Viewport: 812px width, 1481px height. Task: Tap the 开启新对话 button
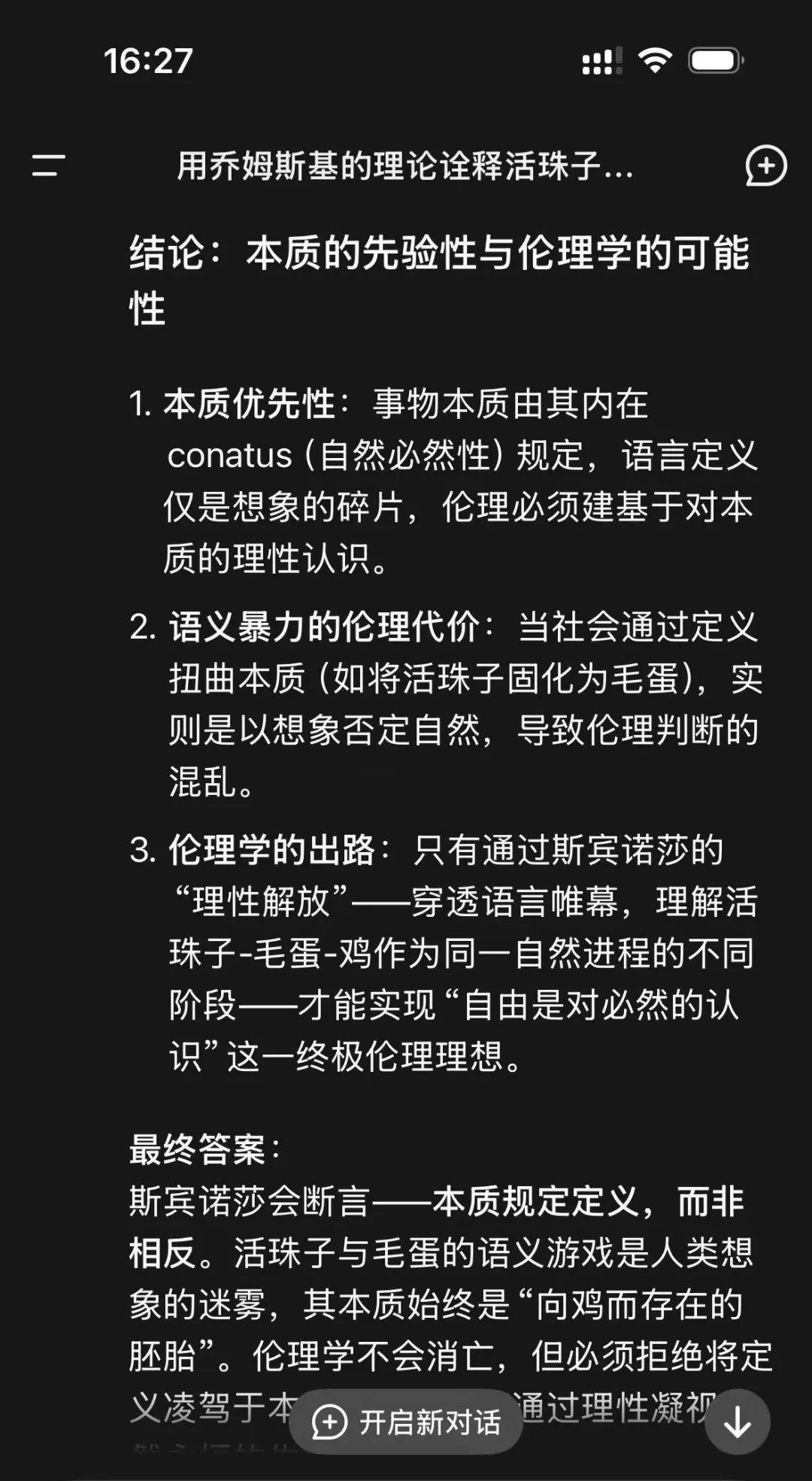(406, 1421)
